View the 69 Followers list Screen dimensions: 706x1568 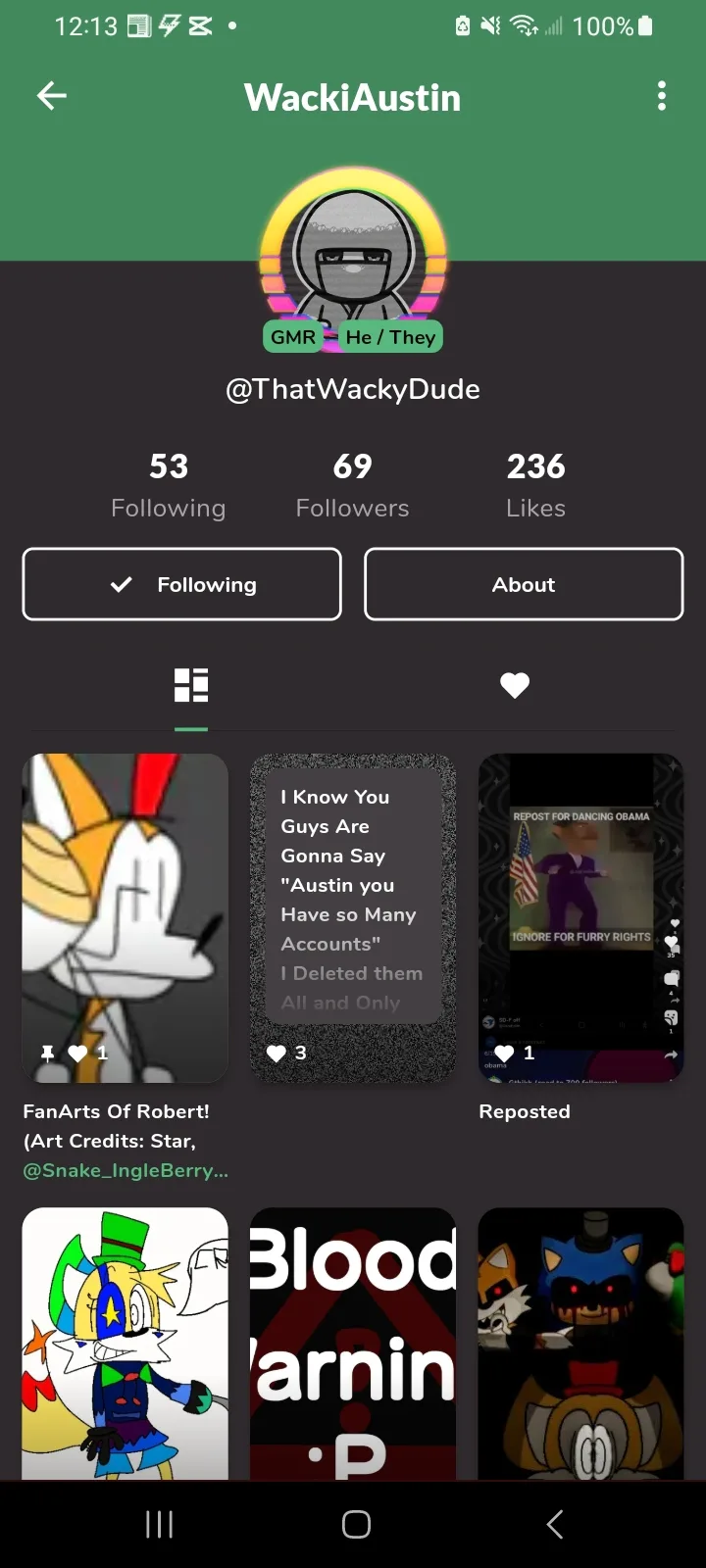(x=353, y=485)
